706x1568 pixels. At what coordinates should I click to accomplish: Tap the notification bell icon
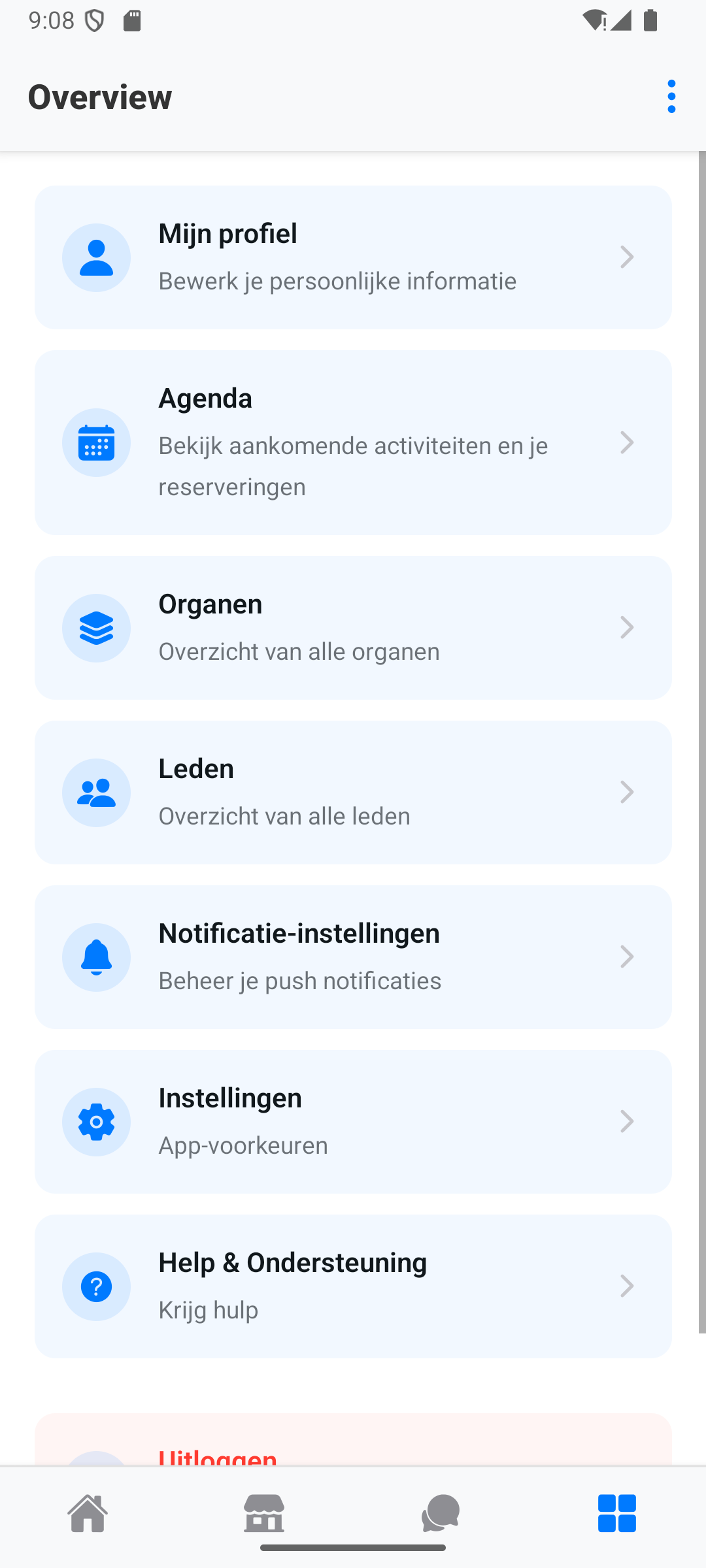[x=96, y=956]
